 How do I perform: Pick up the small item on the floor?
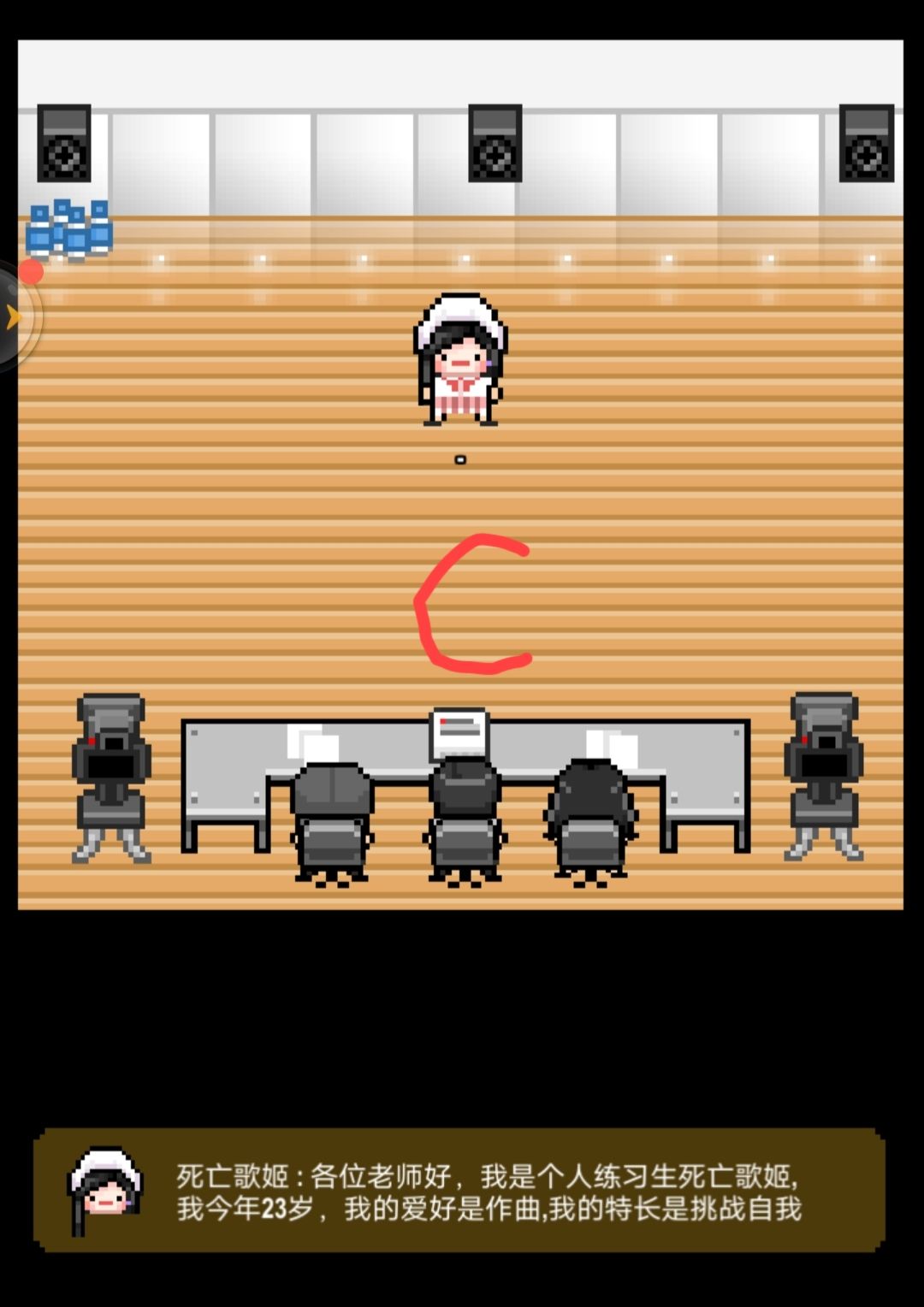460,458
